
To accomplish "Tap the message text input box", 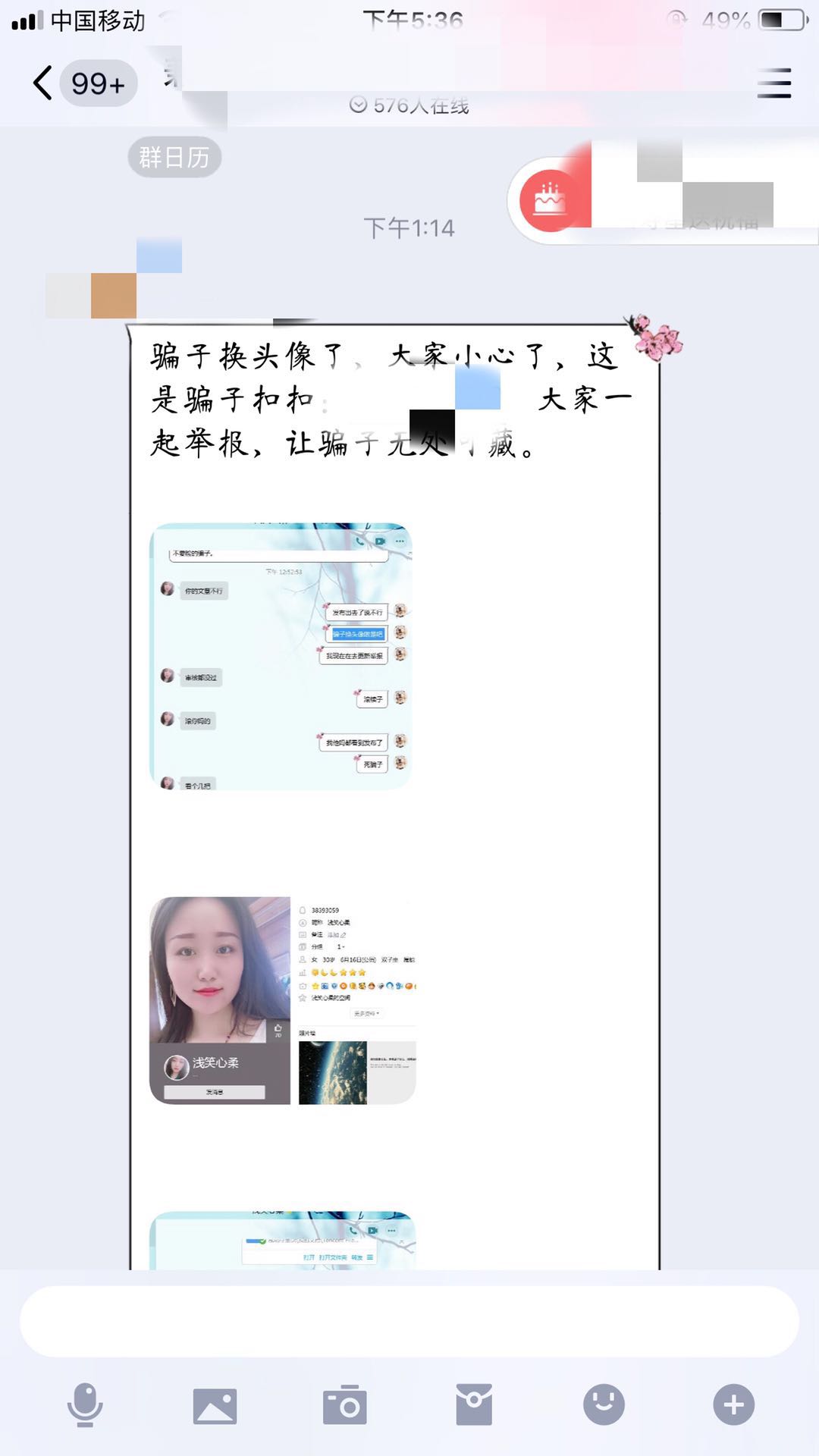I will pyautogui.click(x=409, y=1321).
